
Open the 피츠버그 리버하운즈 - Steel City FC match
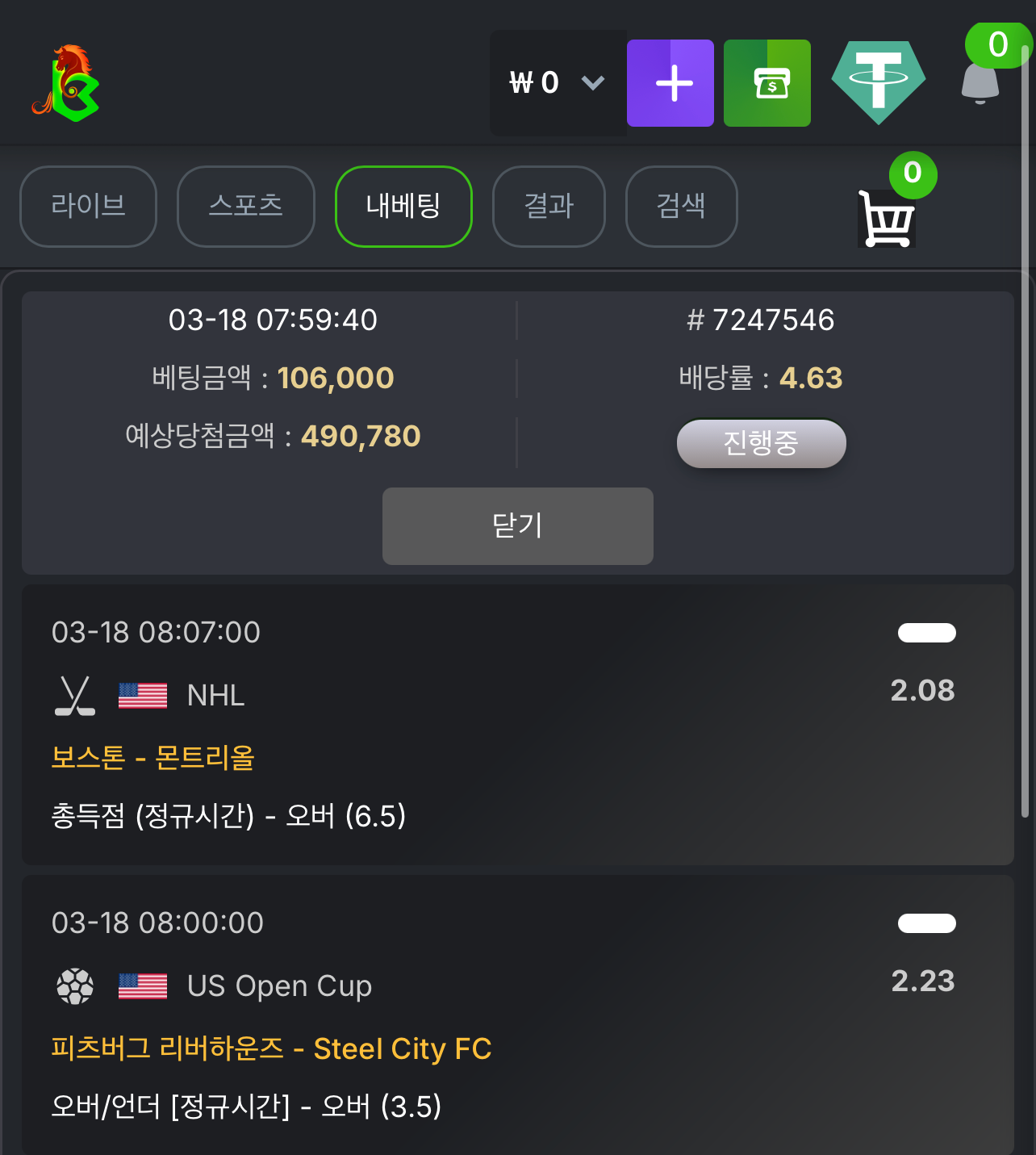point(271,1048)
